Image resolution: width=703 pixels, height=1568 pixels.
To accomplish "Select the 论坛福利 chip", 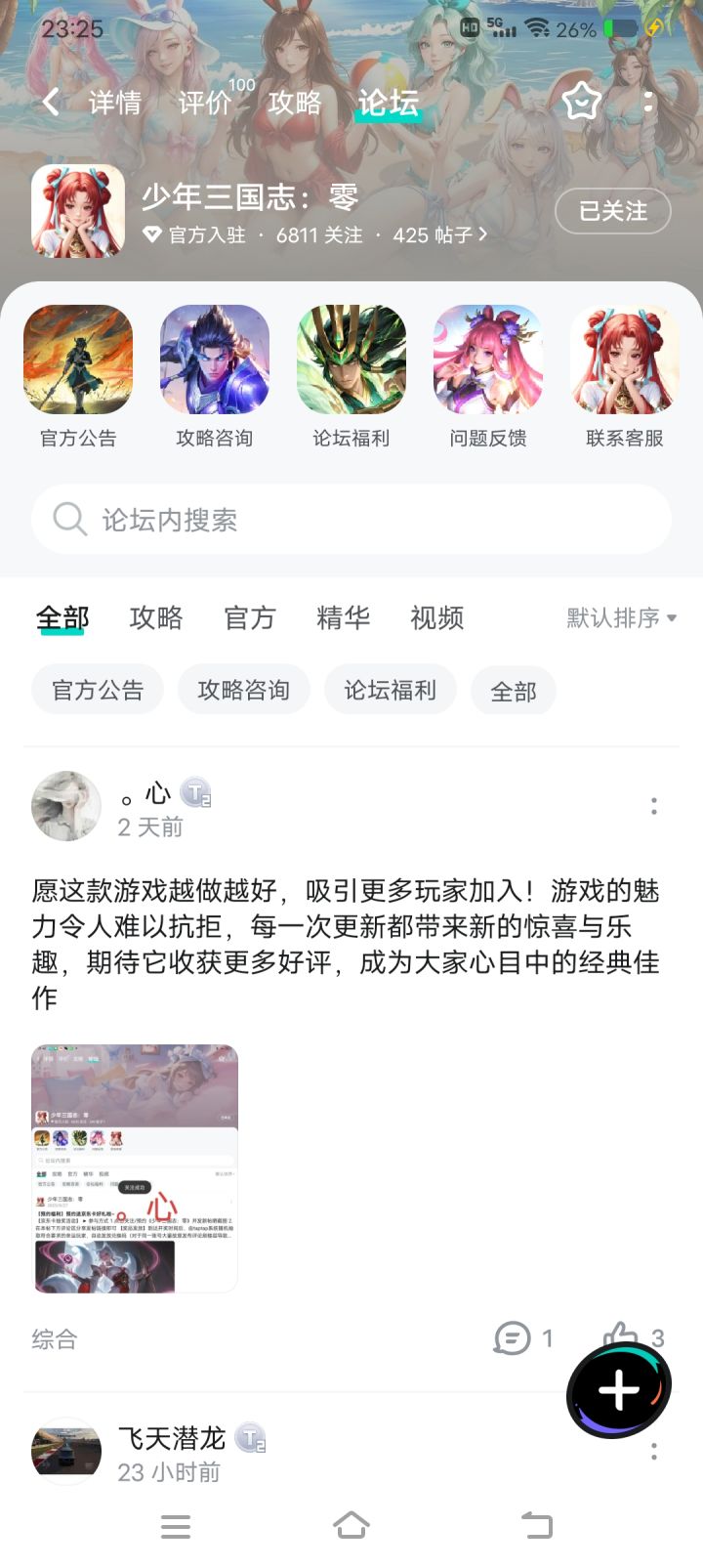I will tap(390, 690).
